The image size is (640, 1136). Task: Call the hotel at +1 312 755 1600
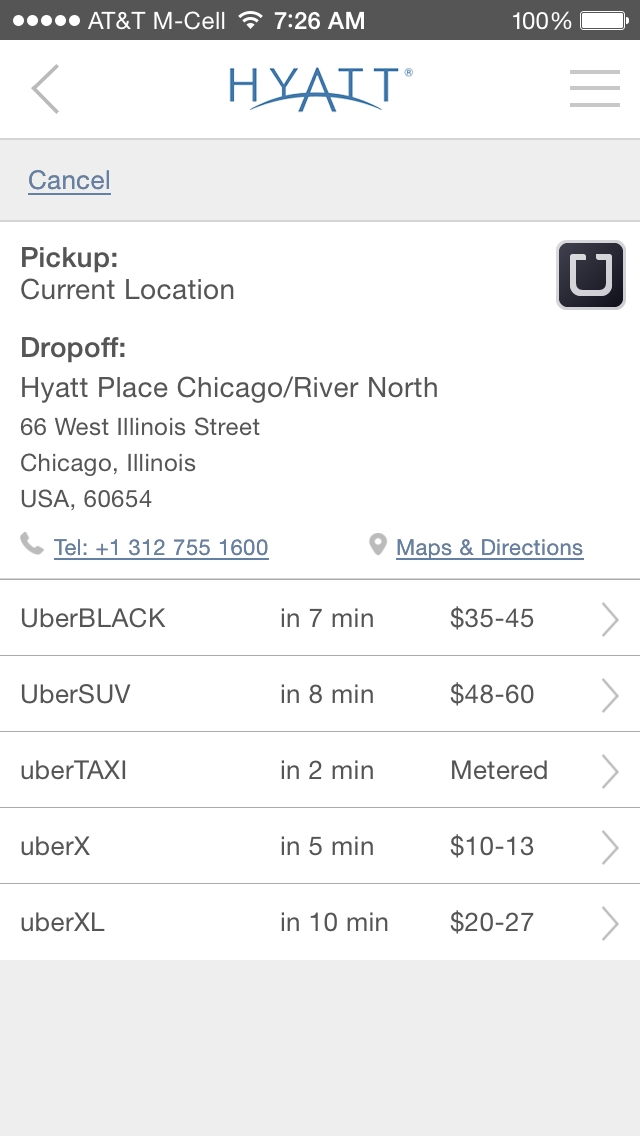point(160,548)
